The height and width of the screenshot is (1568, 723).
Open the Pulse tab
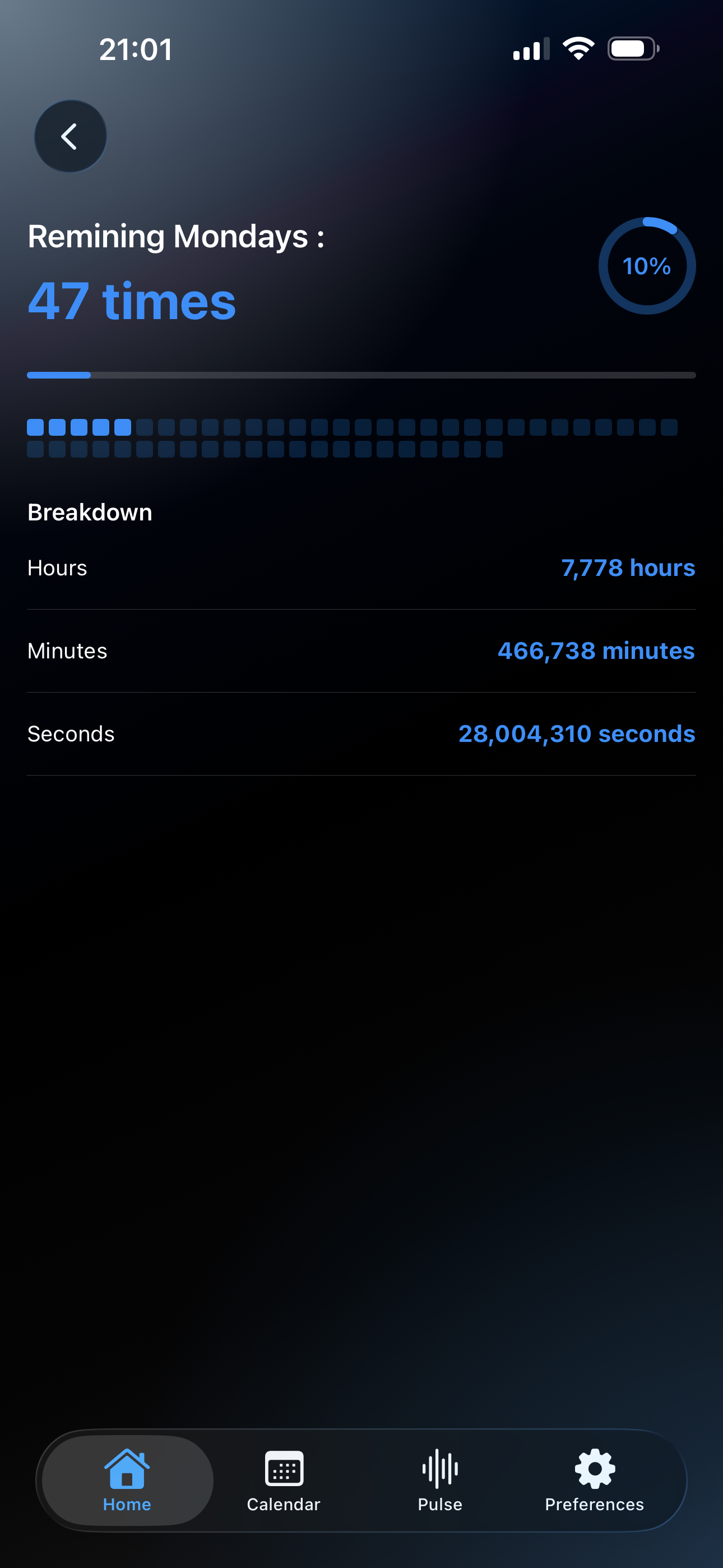pyautogui.click(x=440, y=1481)
